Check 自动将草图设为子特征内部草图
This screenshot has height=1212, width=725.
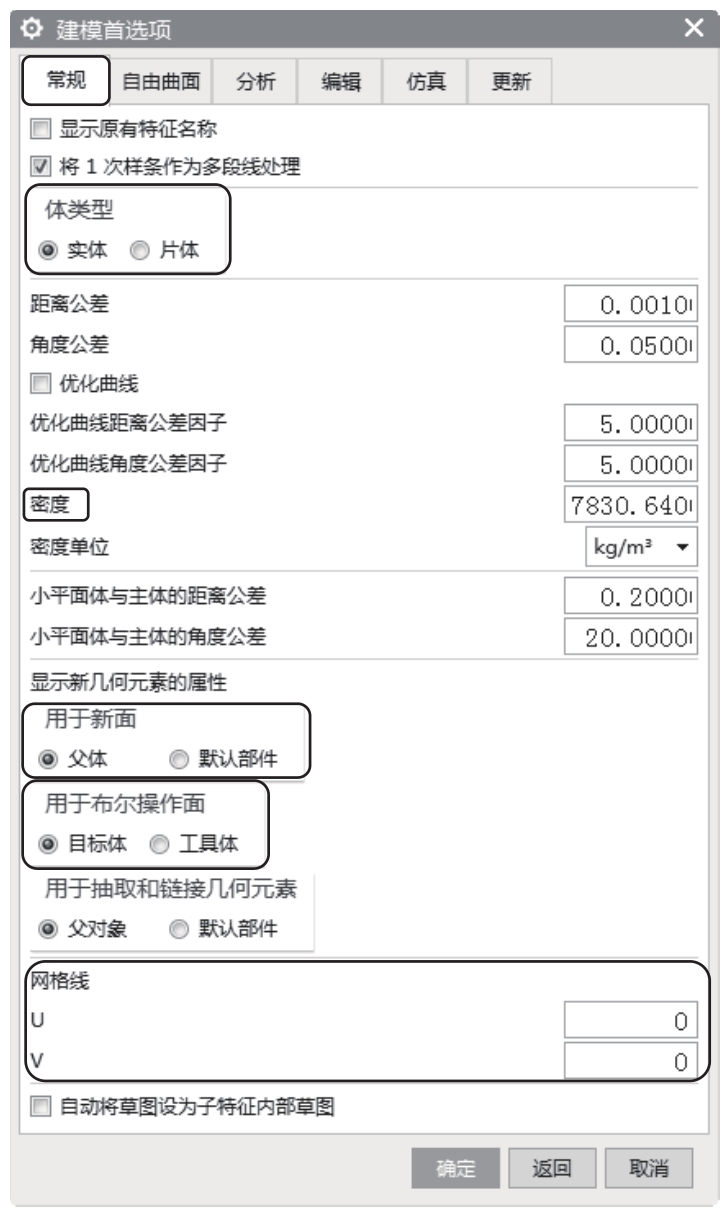(x=41, y=1109)
